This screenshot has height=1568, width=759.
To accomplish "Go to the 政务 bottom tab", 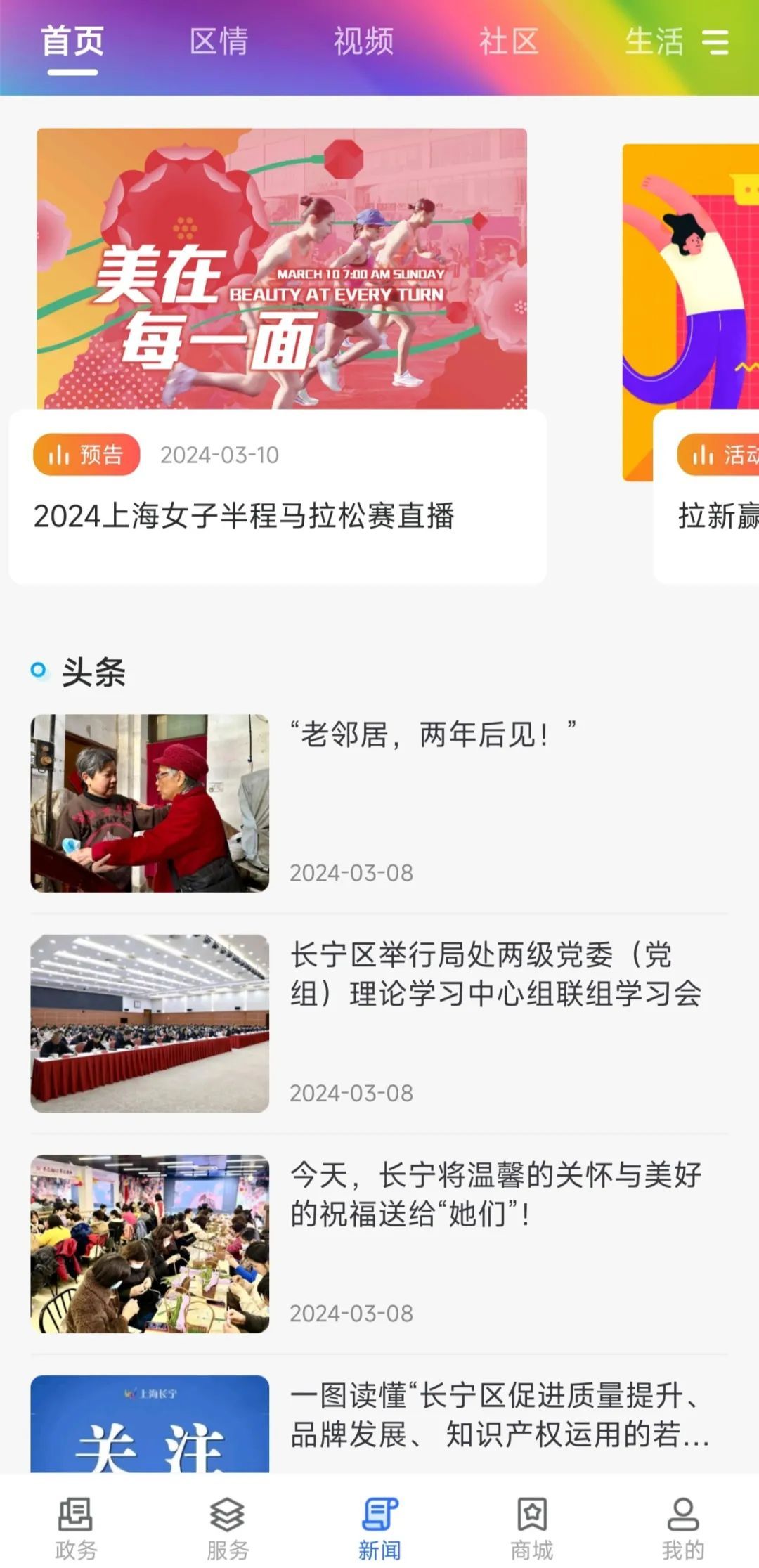I will click(76, 1528).
